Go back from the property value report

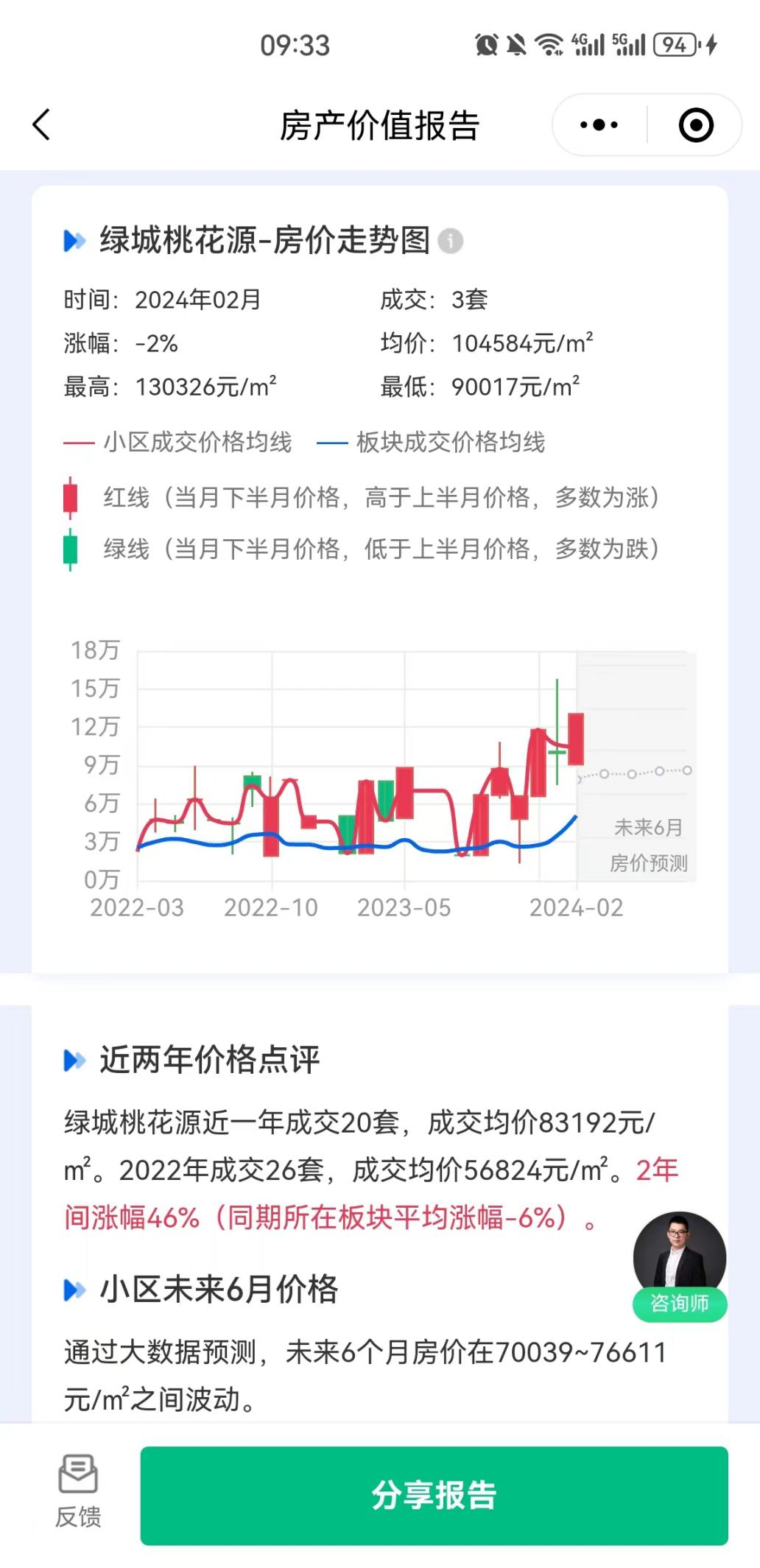click(42, 124)
